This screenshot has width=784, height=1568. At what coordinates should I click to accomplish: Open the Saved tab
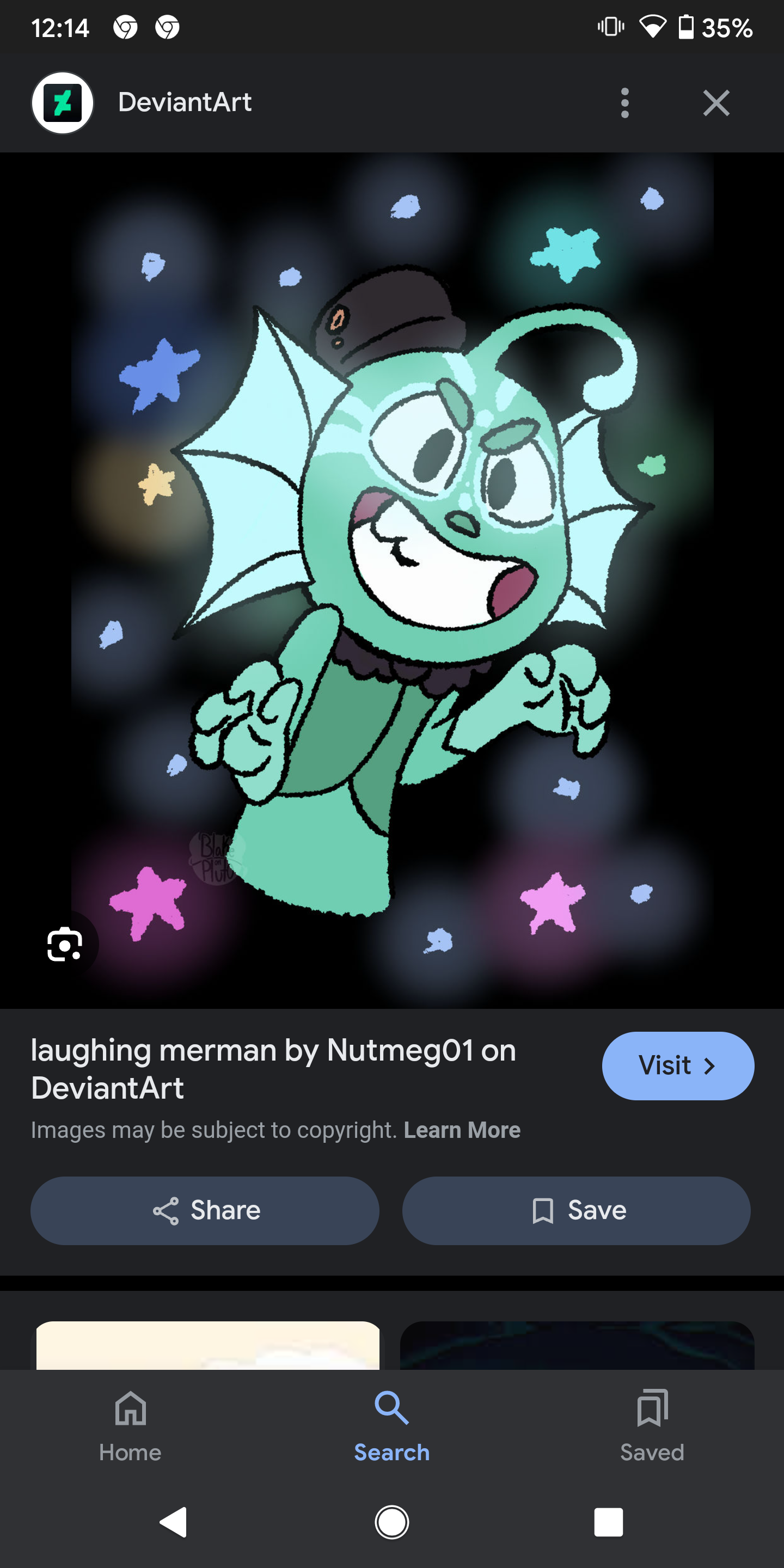pos(652,1425)
